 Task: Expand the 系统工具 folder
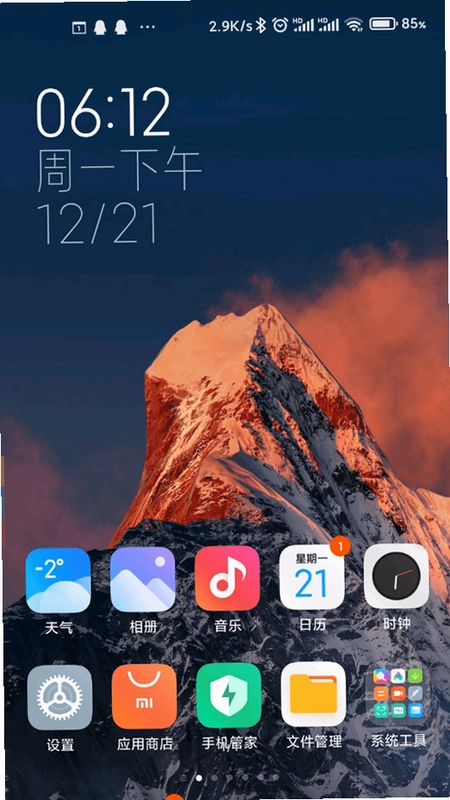[397, 693]
